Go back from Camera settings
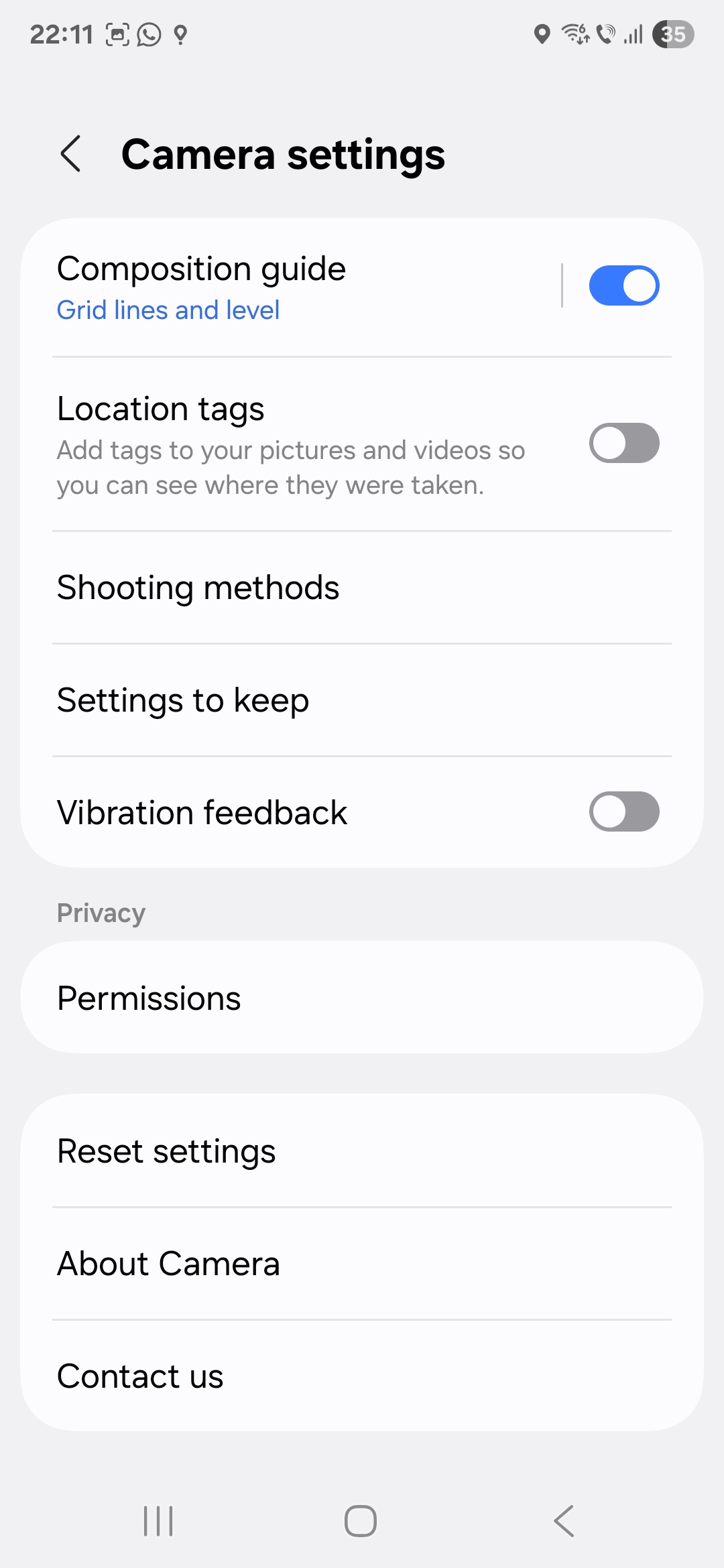 coord(71,154)
